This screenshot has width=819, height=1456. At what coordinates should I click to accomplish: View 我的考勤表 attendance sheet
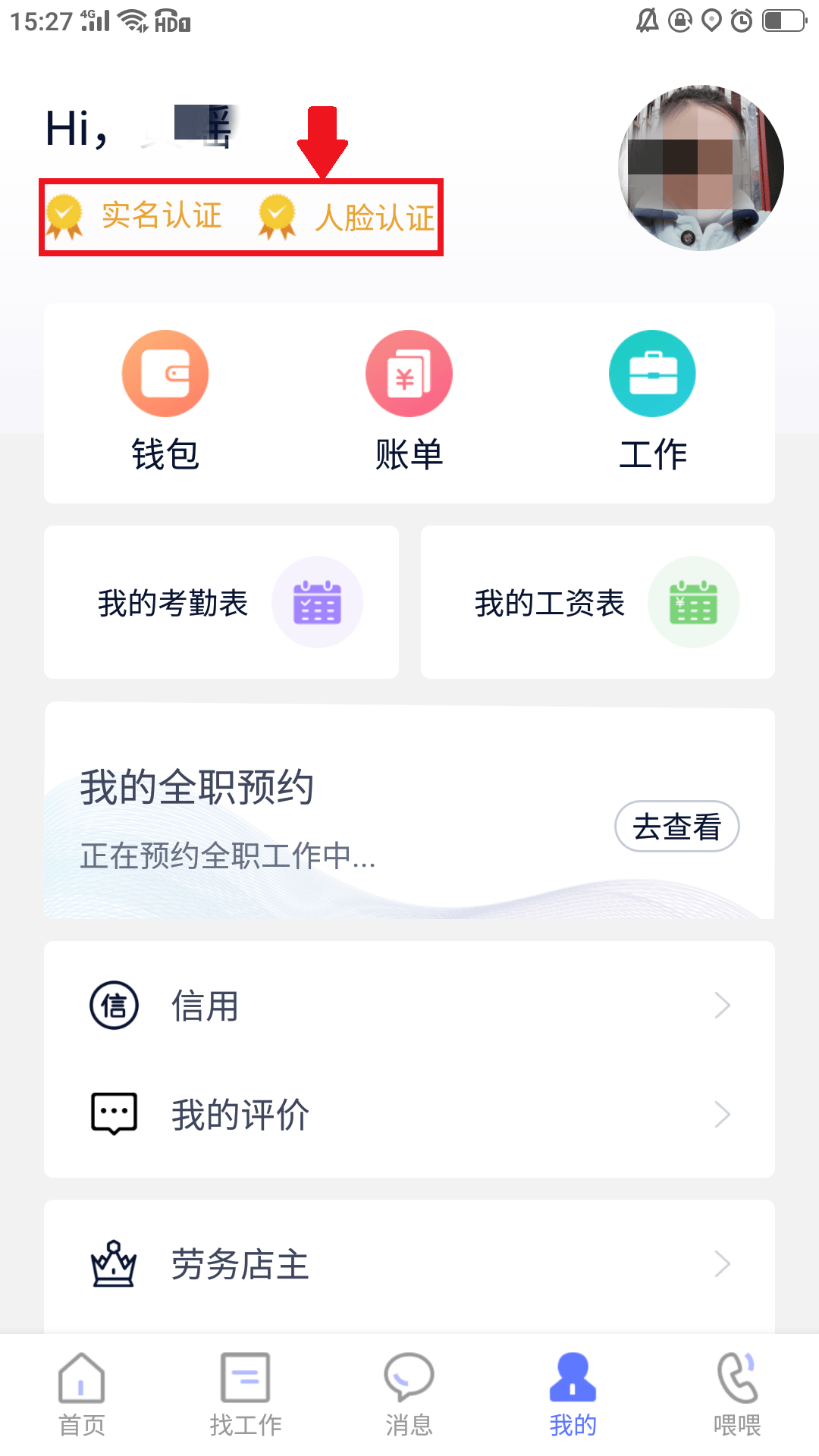[x=221, y=602]
